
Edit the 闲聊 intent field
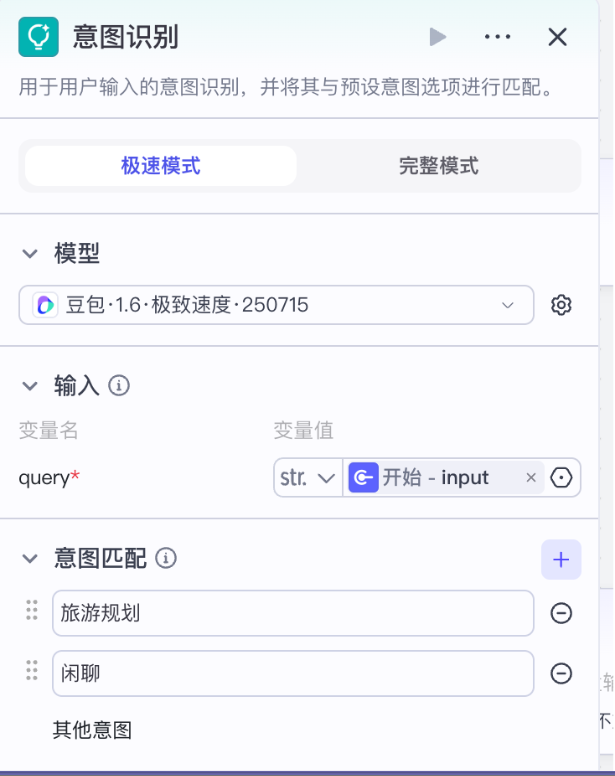[x=293, y=674]
